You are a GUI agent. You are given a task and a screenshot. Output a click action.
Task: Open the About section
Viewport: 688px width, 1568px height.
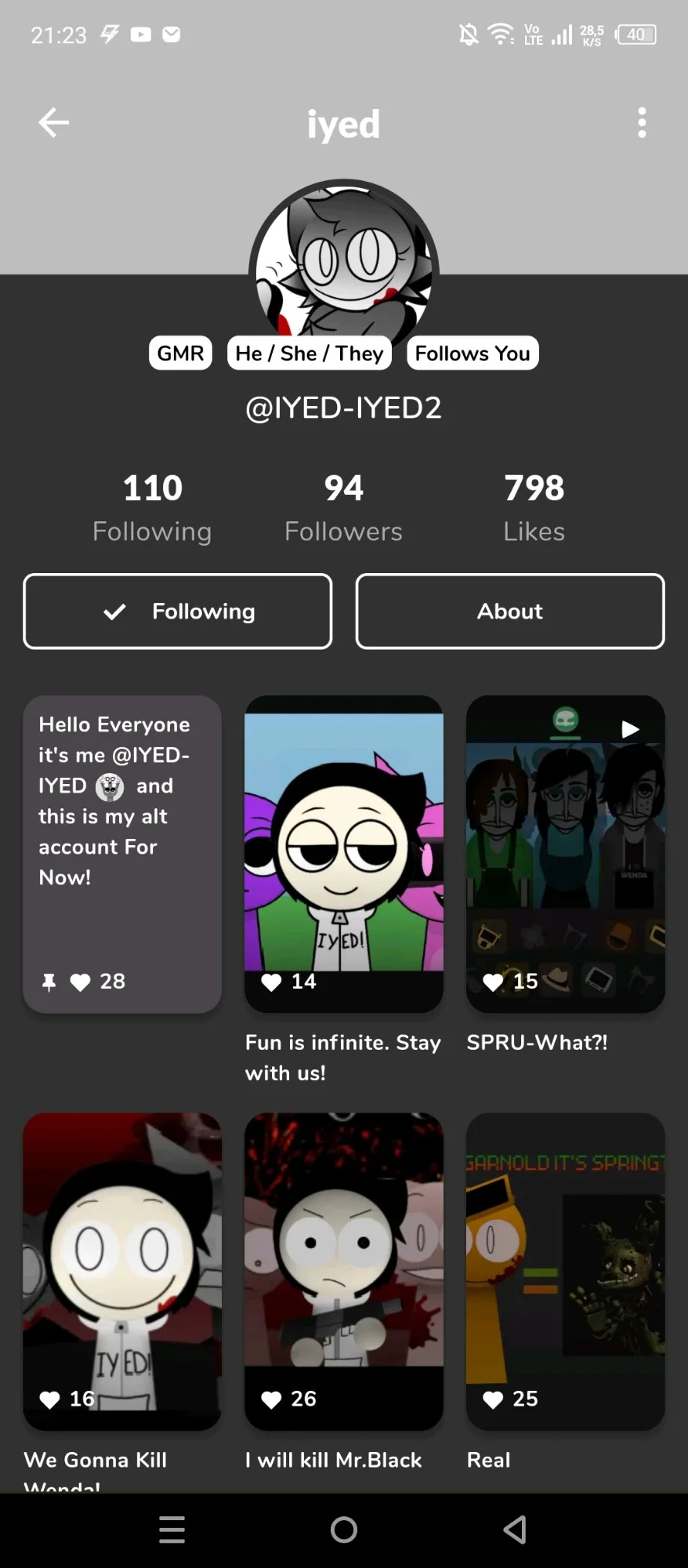(510, 612)
